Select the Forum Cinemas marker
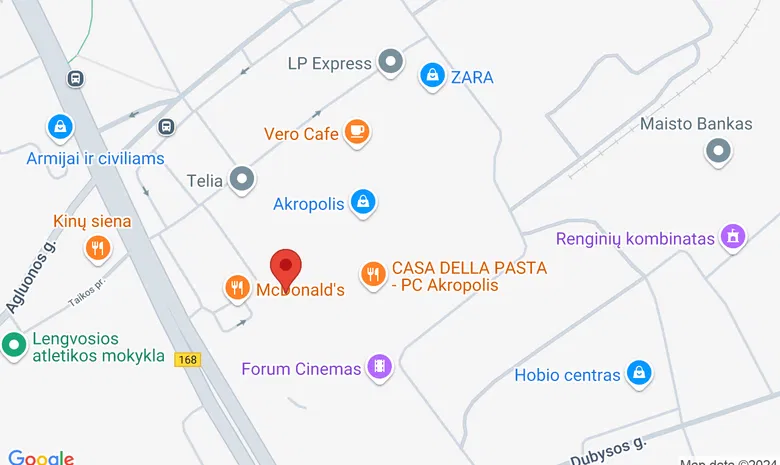Image resolution: width=780 pixels, height=465 pixels. [x=379, y=367]
